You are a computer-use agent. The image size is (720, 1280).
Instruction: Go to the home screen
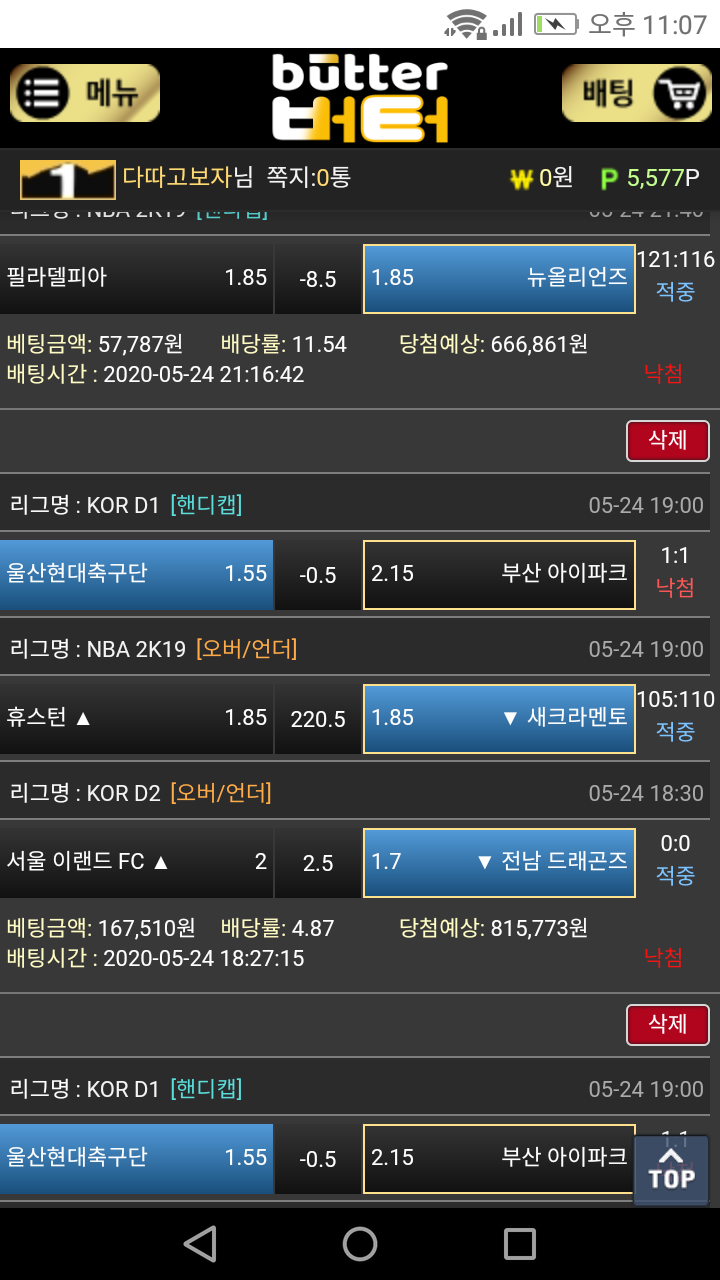point(360,1244)
